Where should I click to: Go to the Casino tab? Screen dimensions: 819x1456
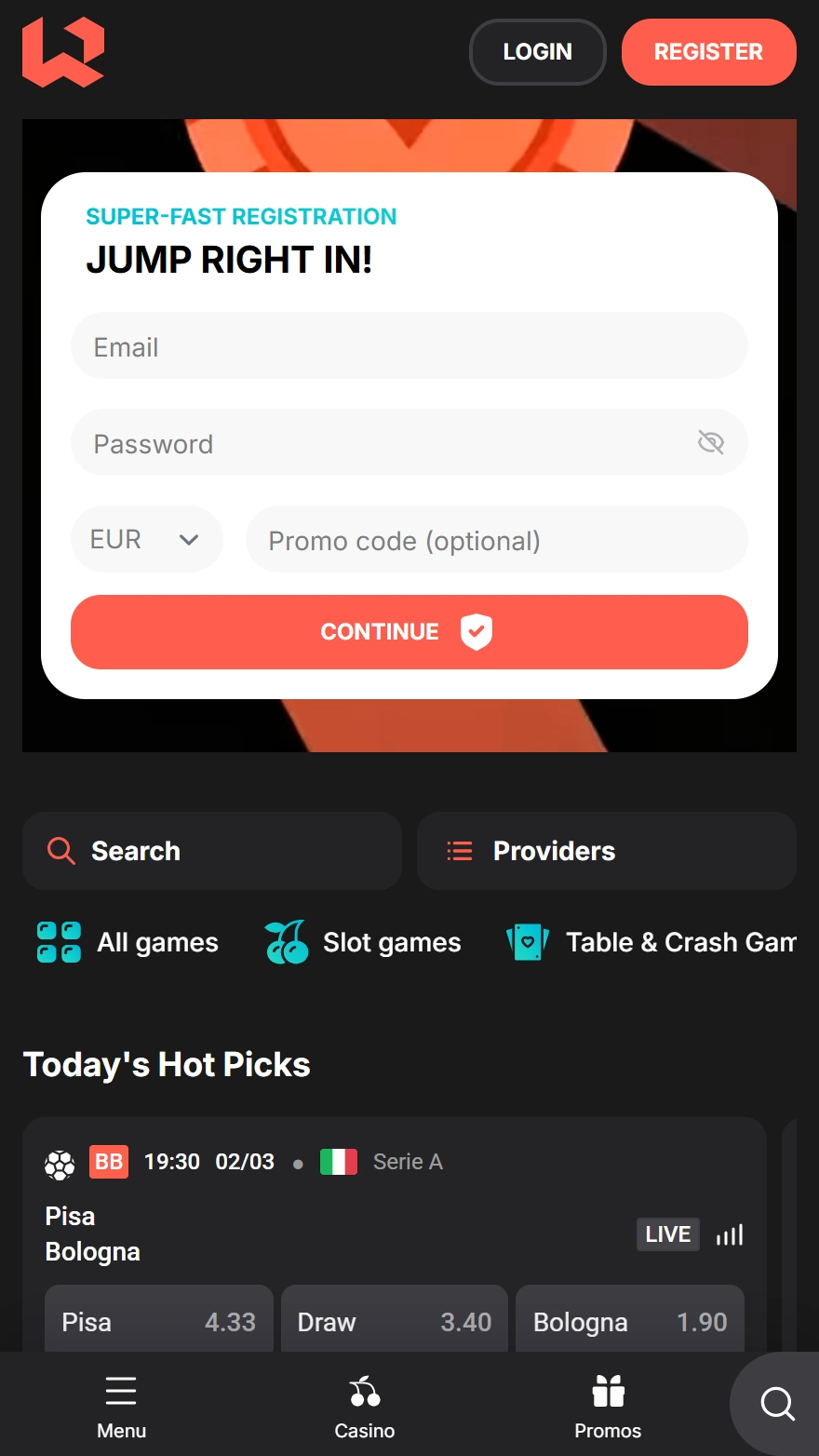pos(365,1406)
